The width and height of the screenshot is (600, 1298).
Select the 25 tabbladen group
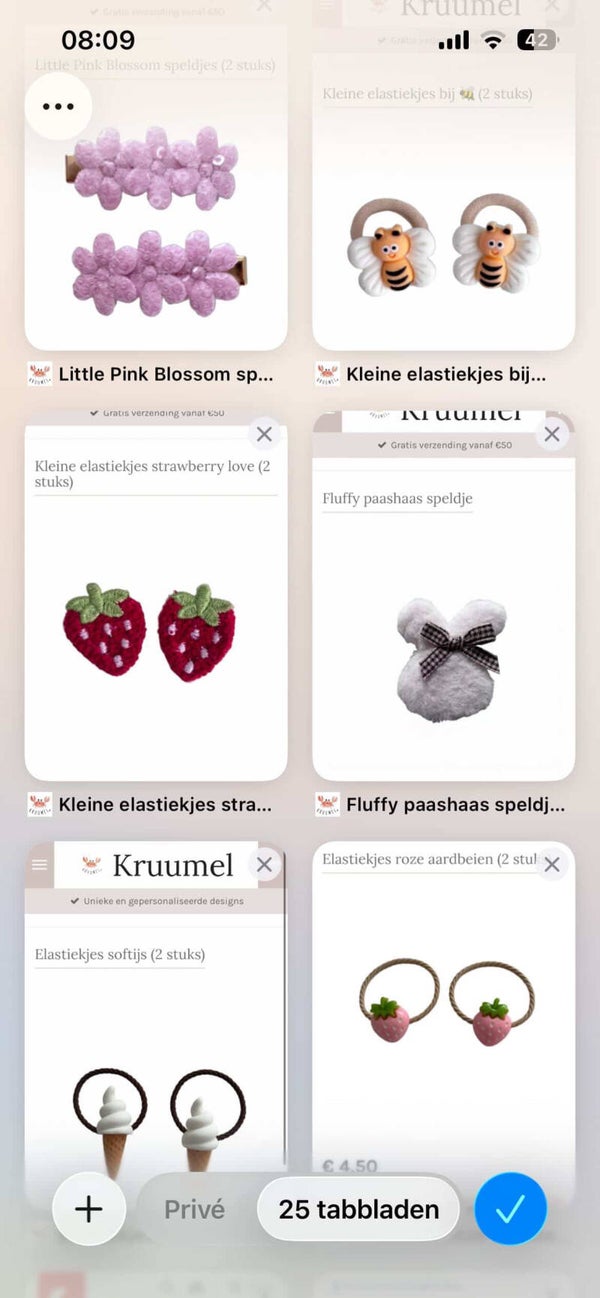pos(359,1209)
